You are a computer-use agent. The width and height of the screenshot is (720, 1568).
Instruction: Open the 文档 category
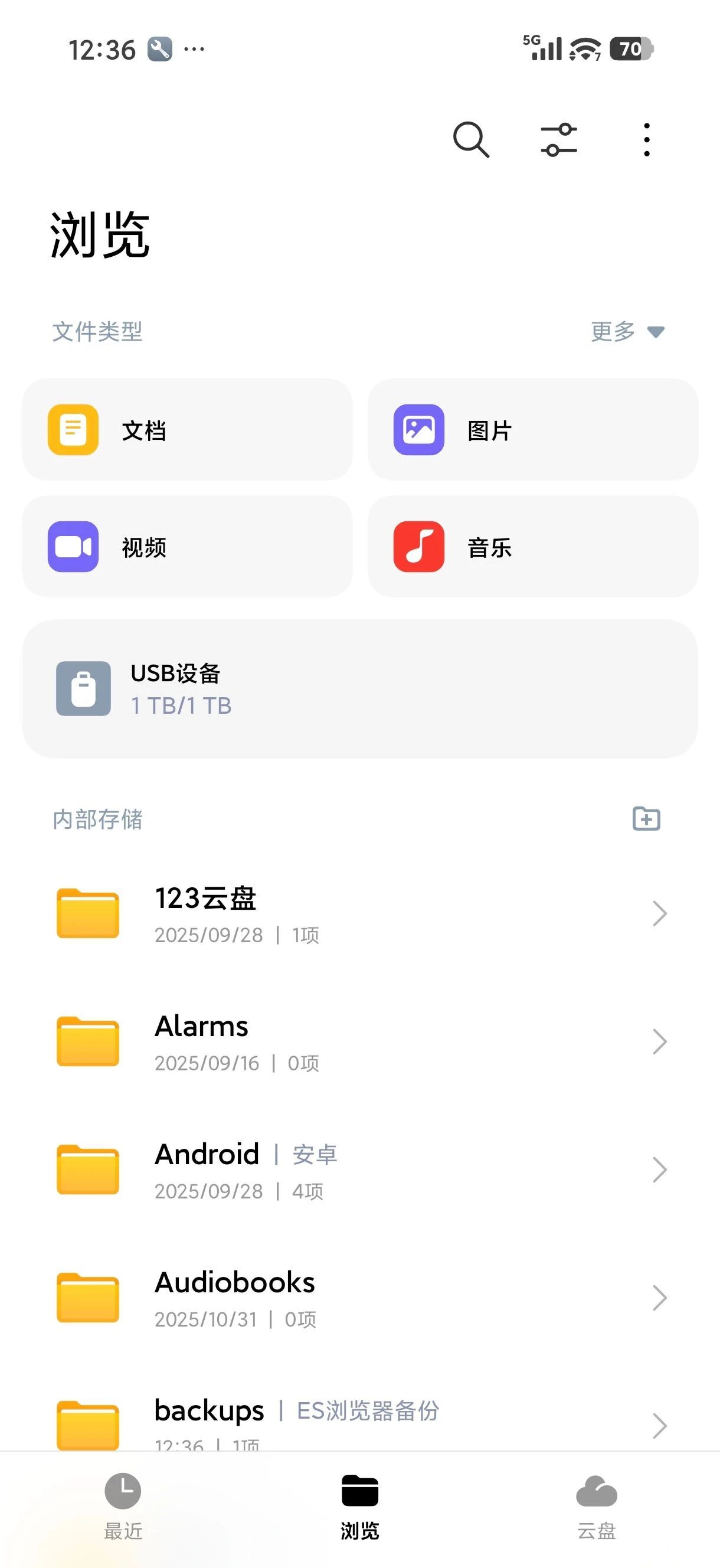188,430
